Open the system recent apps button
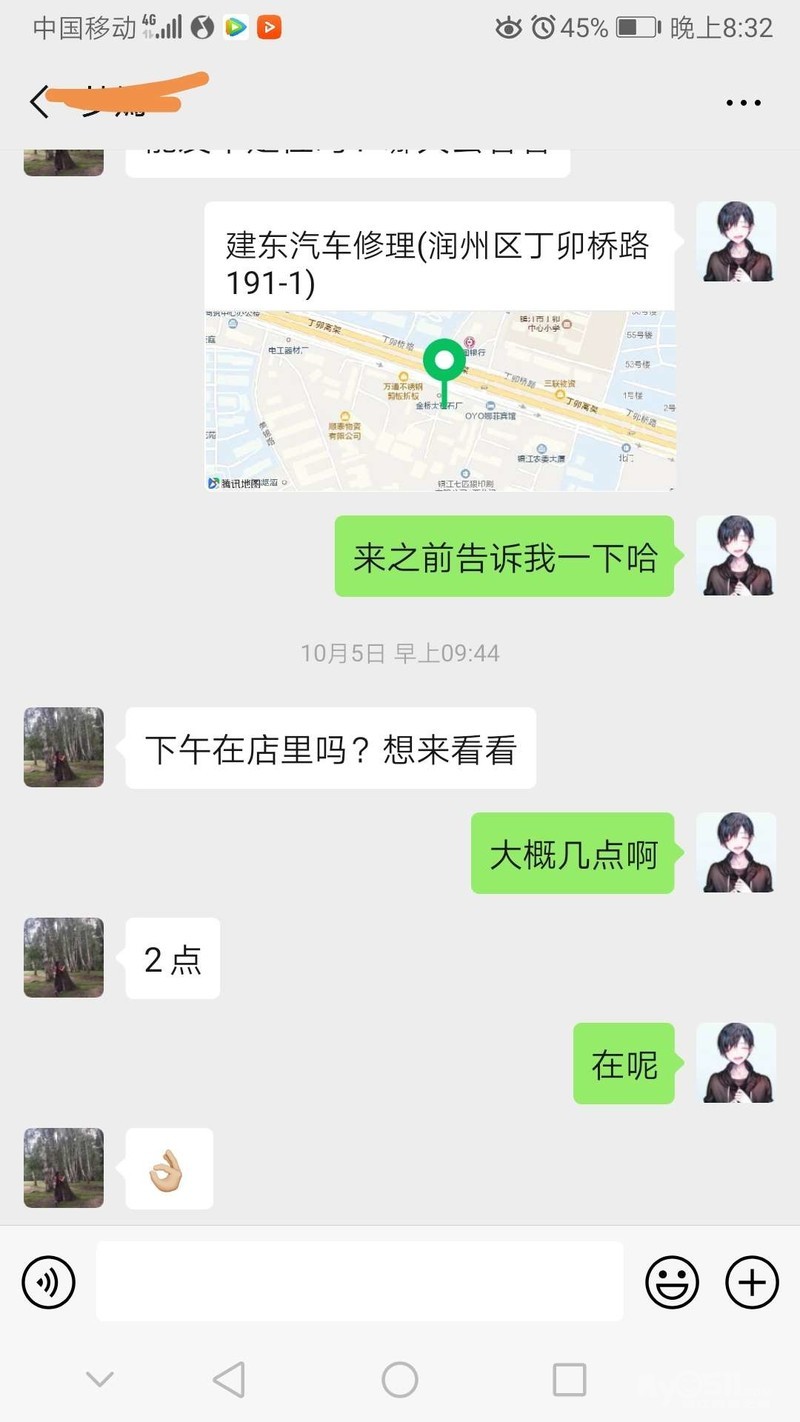This screenshot has height=1422, width=800. coord(569,1380)
